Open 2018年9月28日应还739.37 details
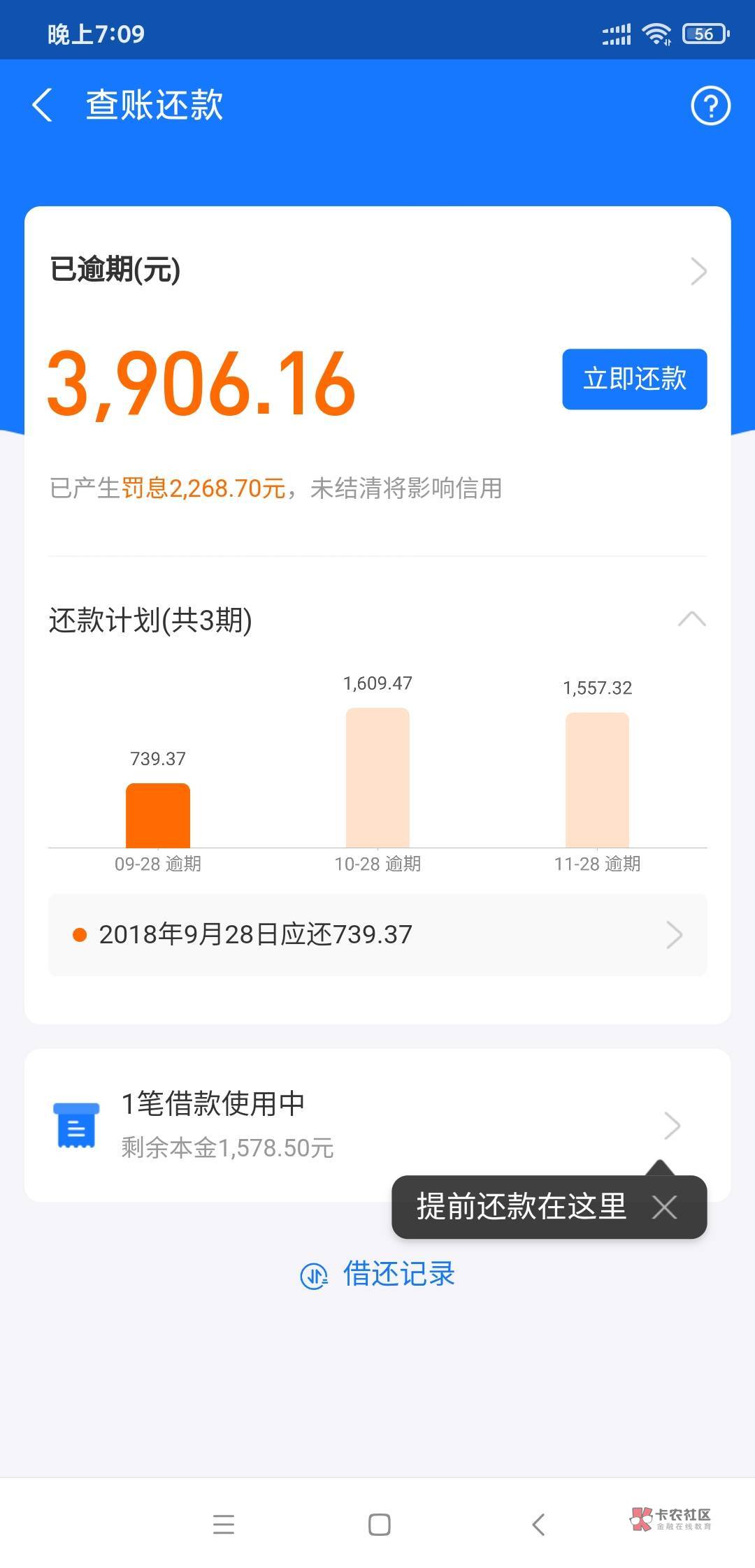755x1568 pixels. [x=377, y=934]
